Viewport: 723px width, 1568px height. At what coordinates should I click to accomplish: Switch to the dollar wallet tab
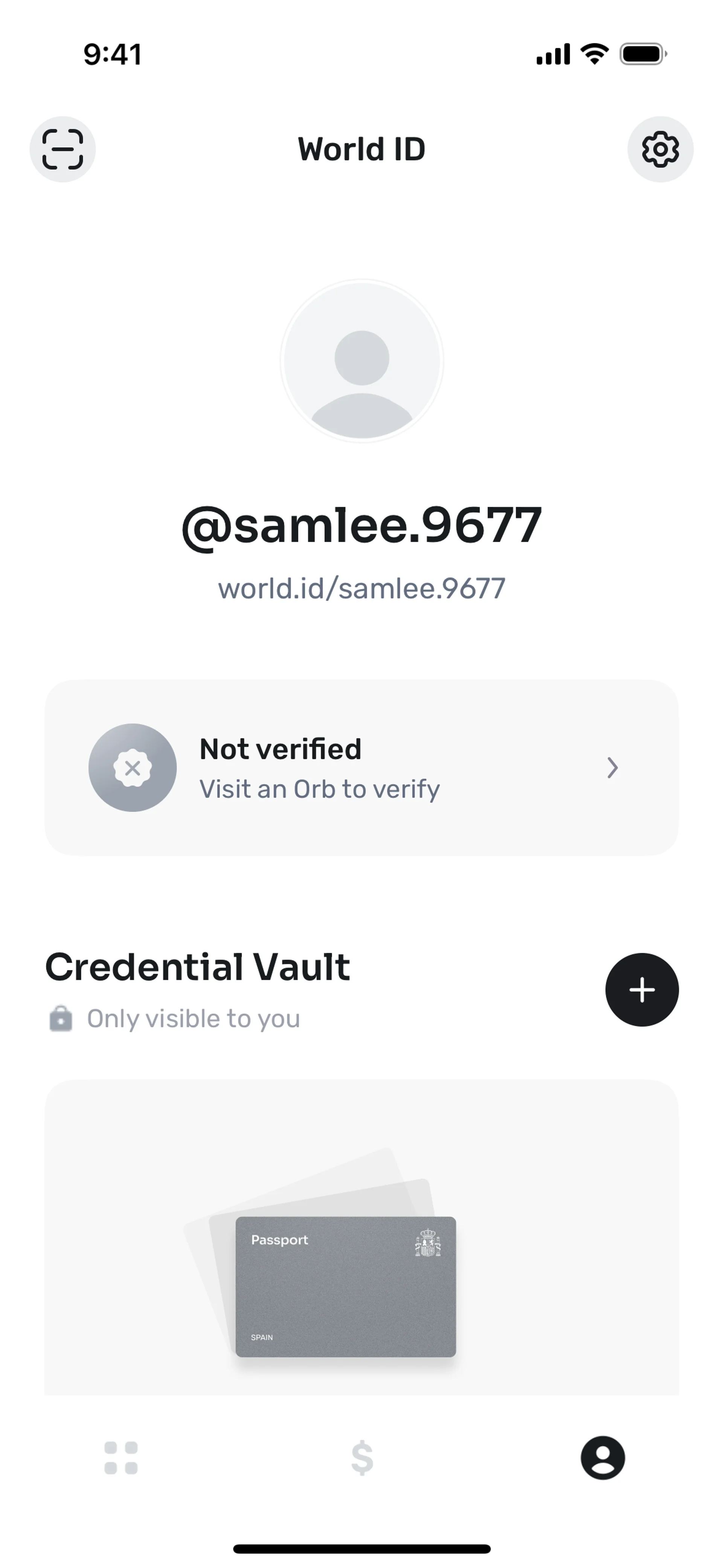coord(362,1458)
